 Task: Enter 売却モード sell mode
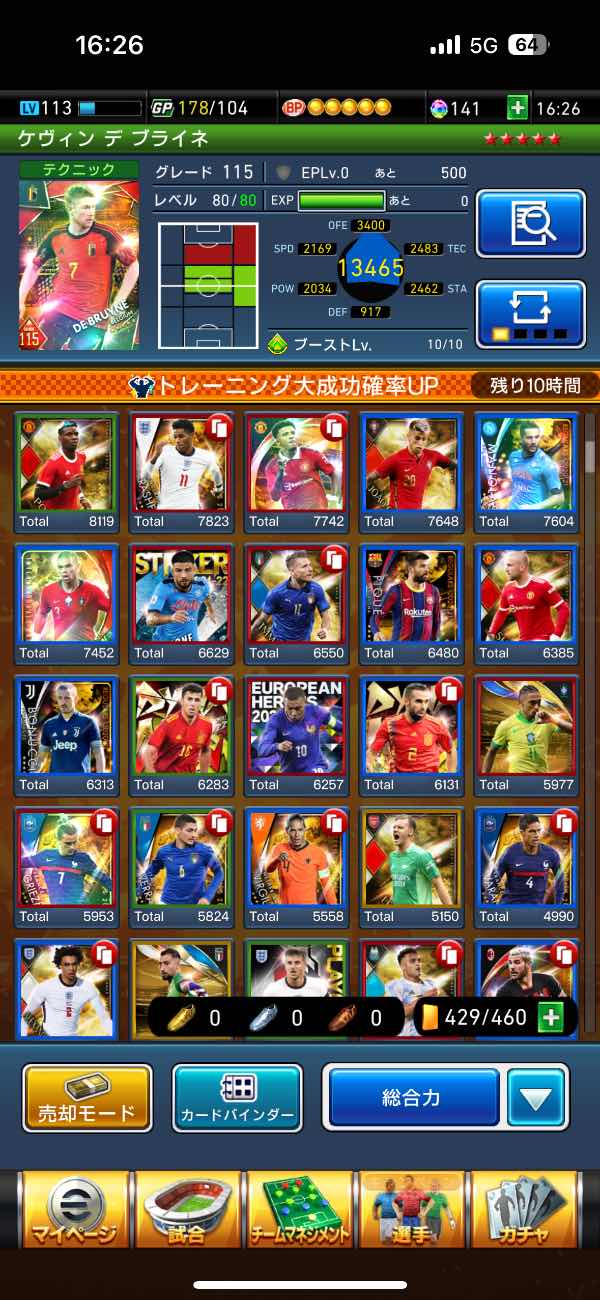tap(88, 1097)
